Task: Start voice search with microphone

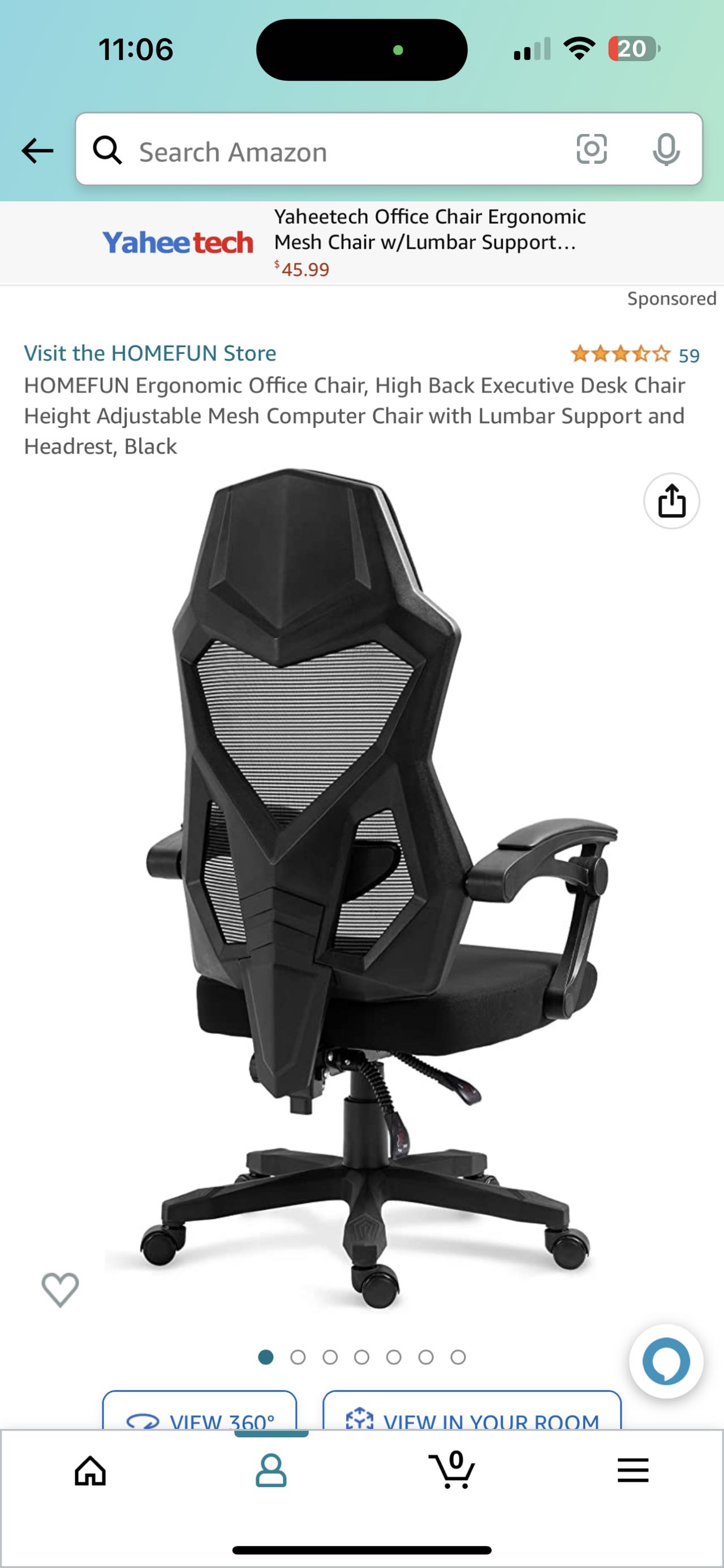Action: pos(666,150)
